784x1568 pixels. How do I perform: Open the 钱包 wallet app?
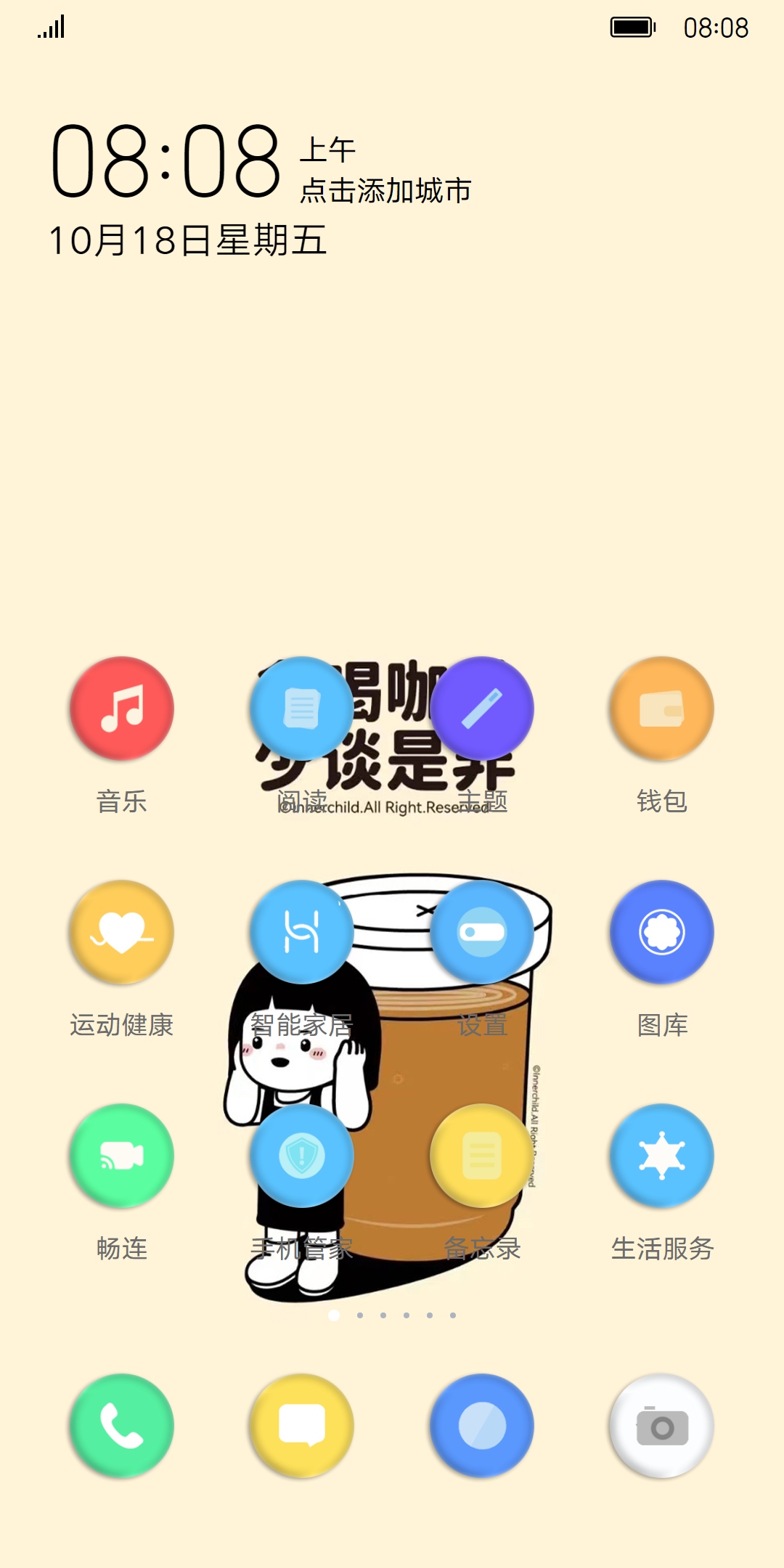click(661, 709)
